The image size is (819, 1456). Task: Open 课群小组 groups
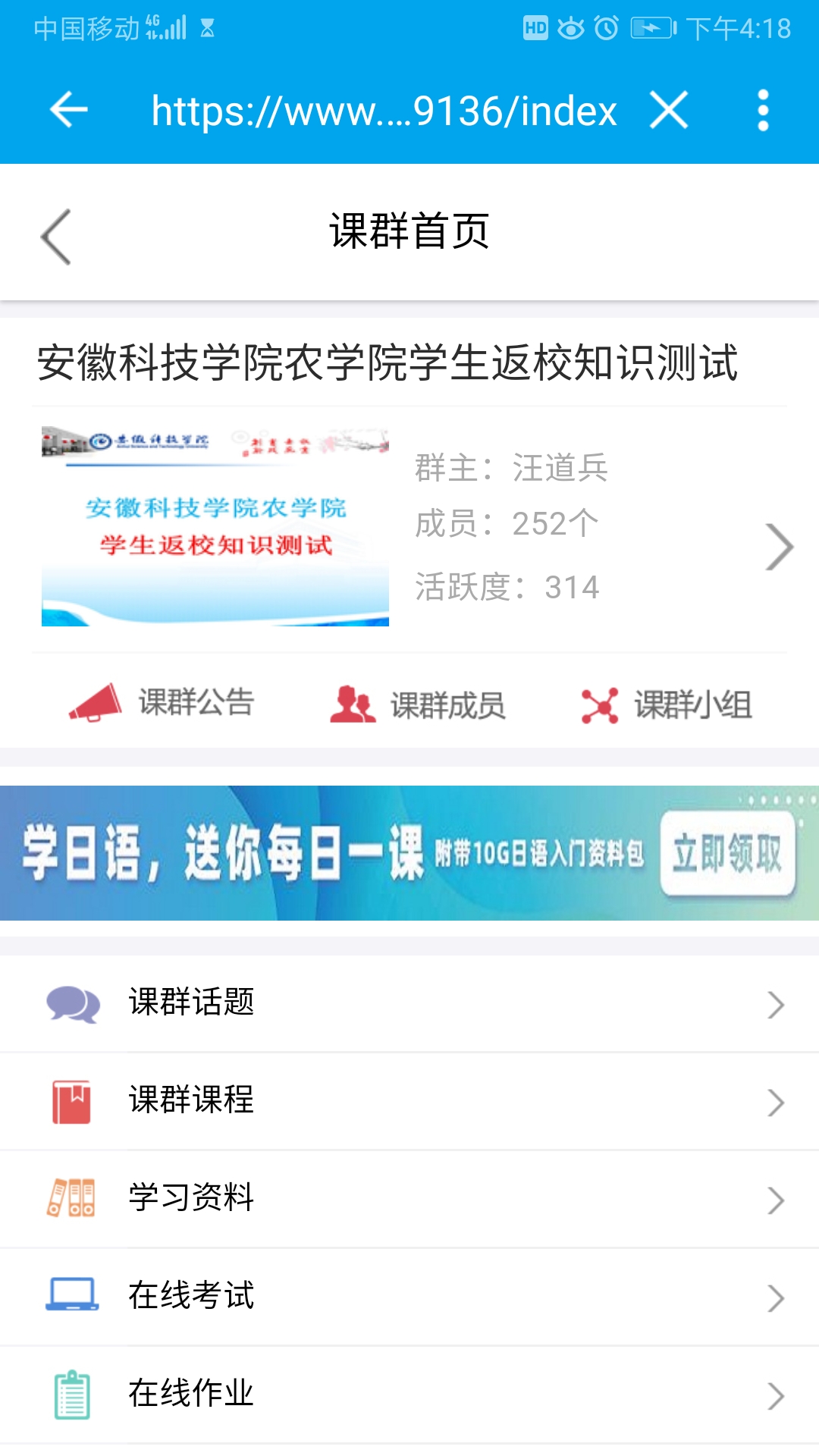[667, 705]
